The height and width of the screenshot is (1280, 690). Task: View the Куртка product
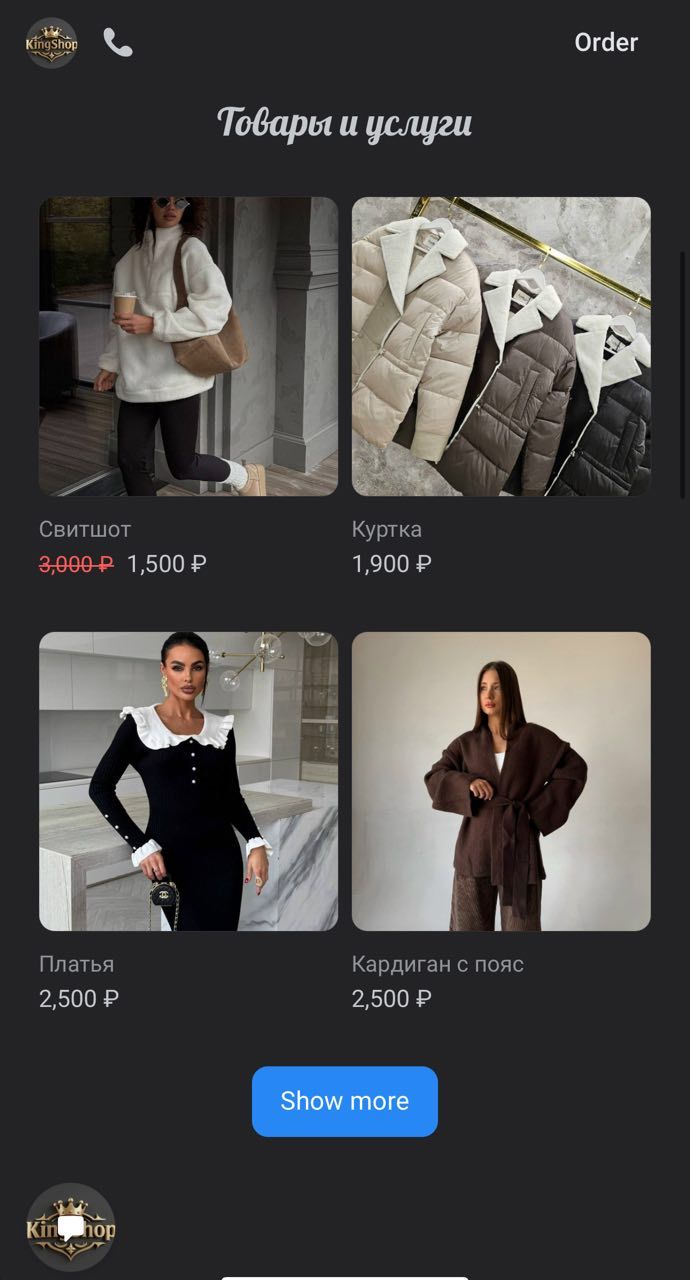pos(501,346)
